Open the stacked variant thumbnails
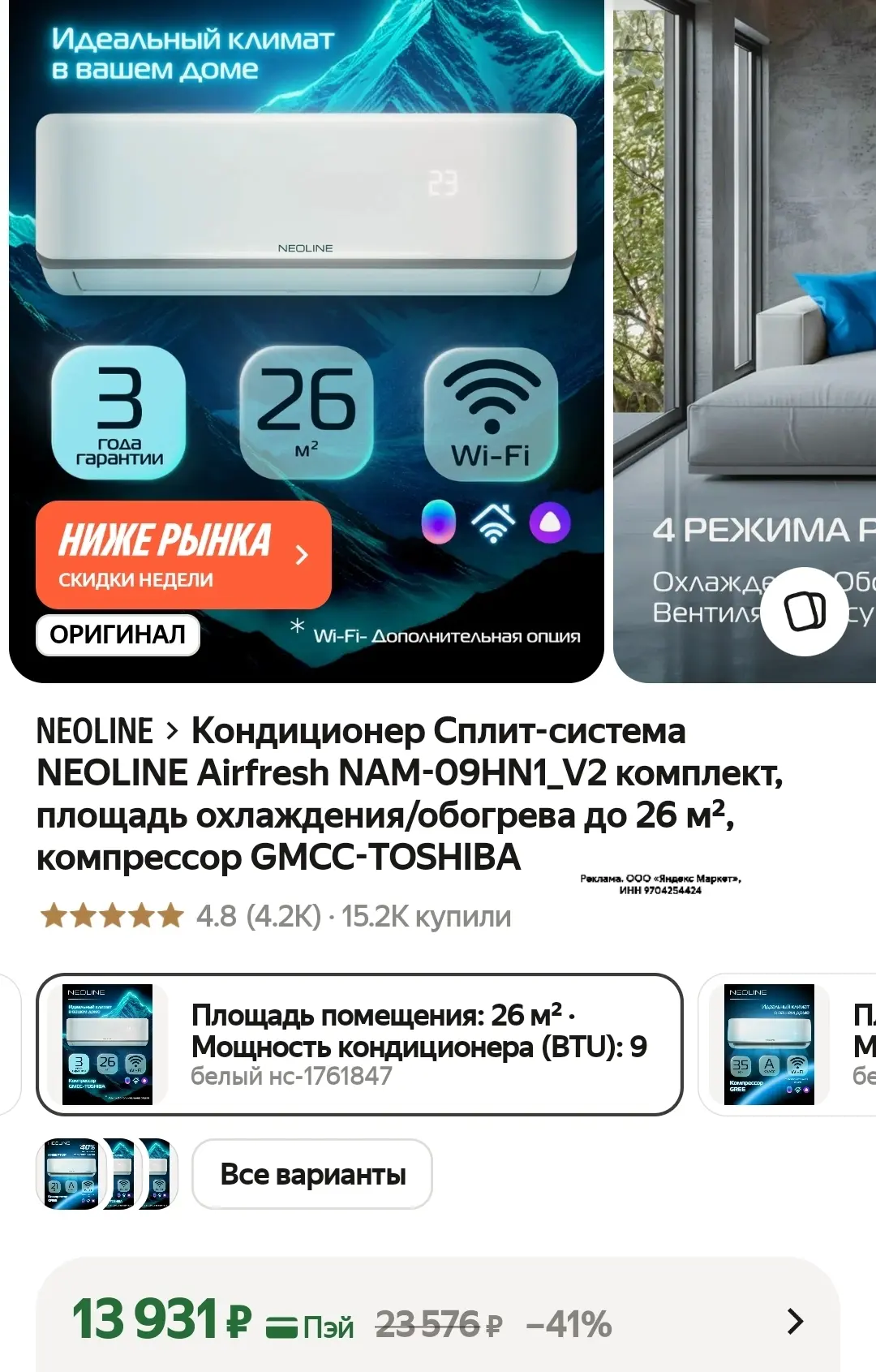The image size is (876, 1372). coord(107,1174)
